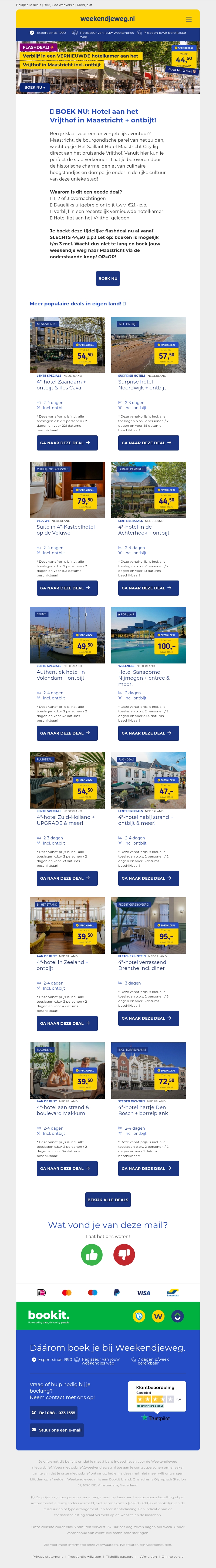Tap BEKIJK ALLE DEALS
Image resolution: width=216 pixels, height=1568 pixels.
pos(108,1200)
